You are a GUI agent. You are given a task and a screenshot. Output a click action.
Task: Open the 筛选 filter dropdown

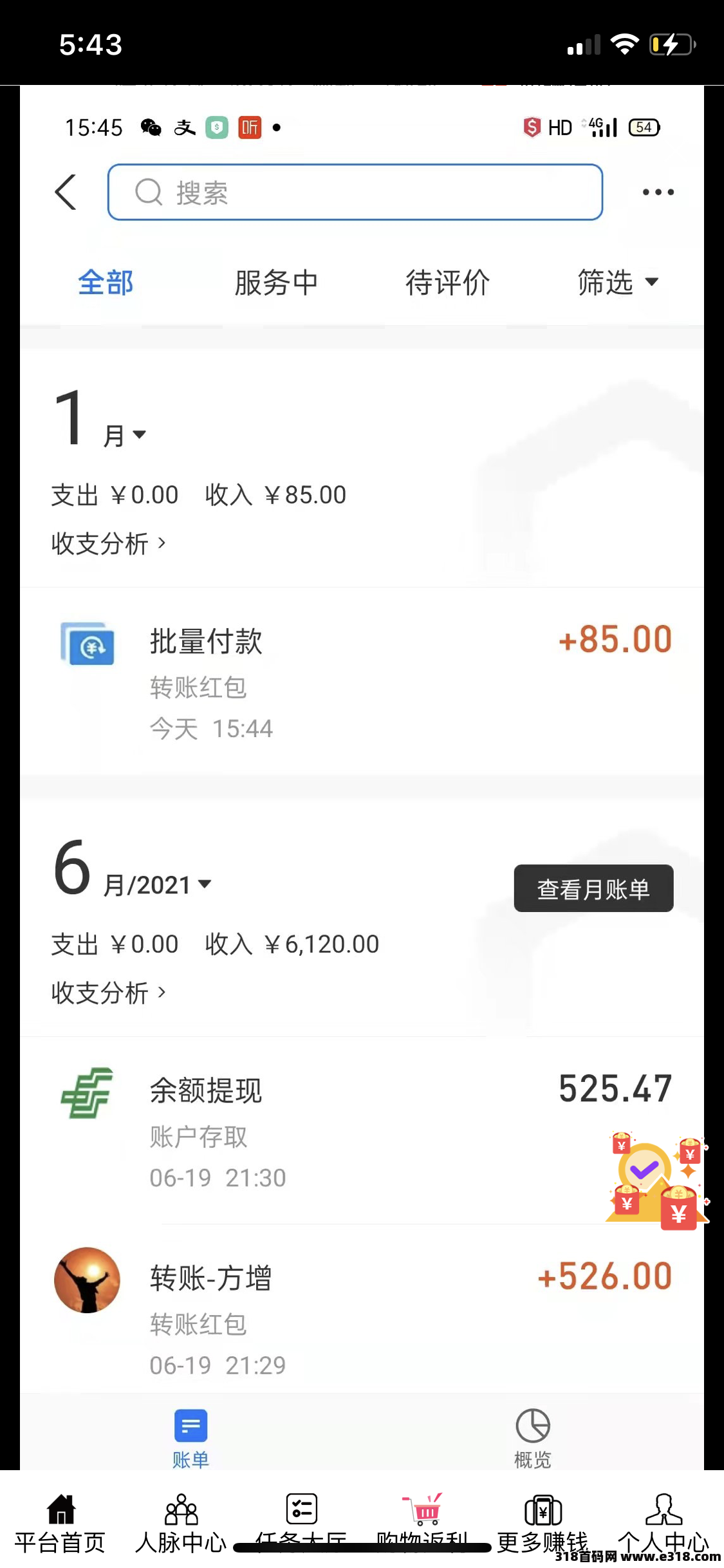click(x=617, y=282)
